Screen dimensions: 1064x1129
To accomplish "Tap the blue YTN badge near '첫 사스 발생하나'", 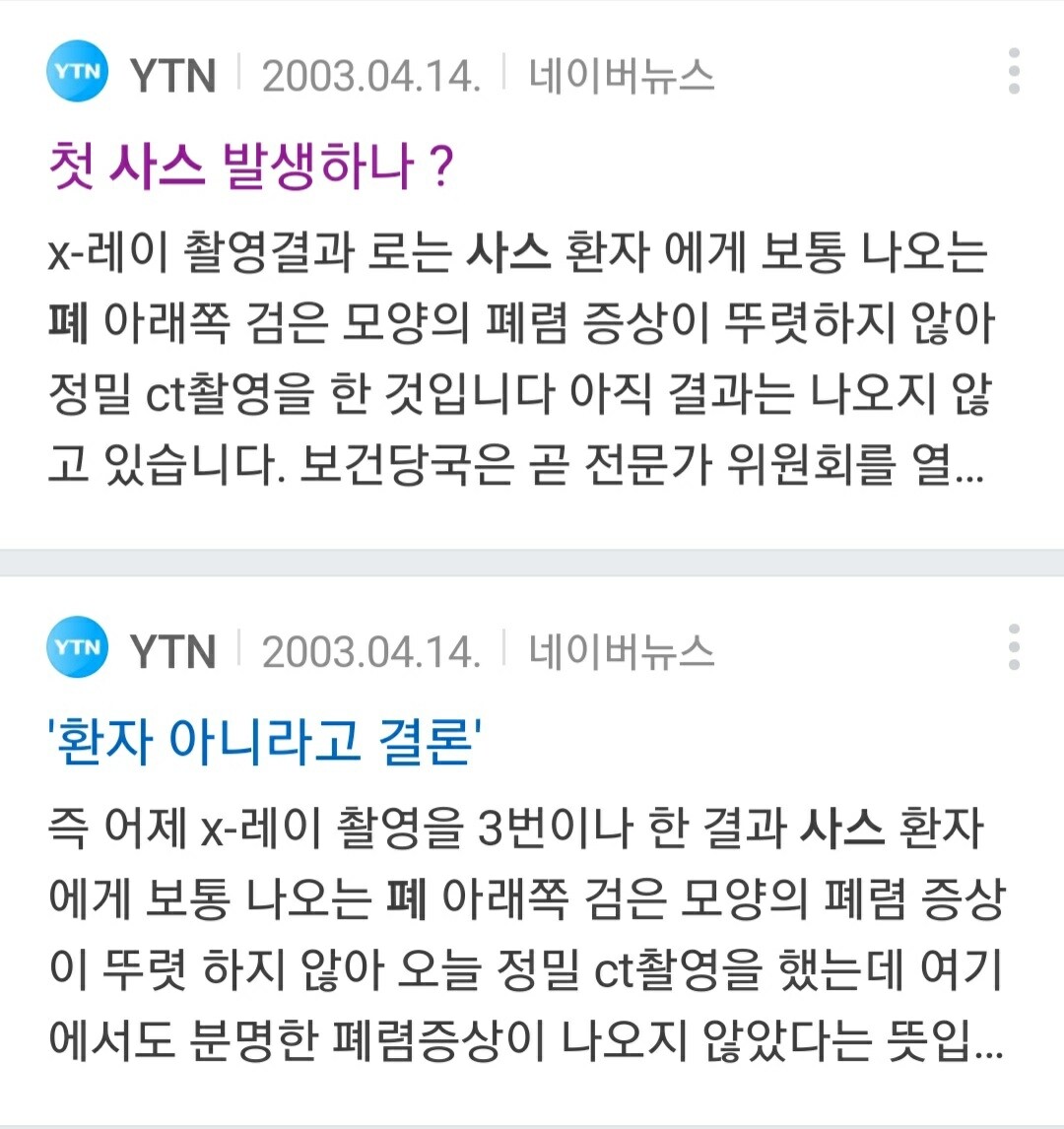I will coord(77,73).
